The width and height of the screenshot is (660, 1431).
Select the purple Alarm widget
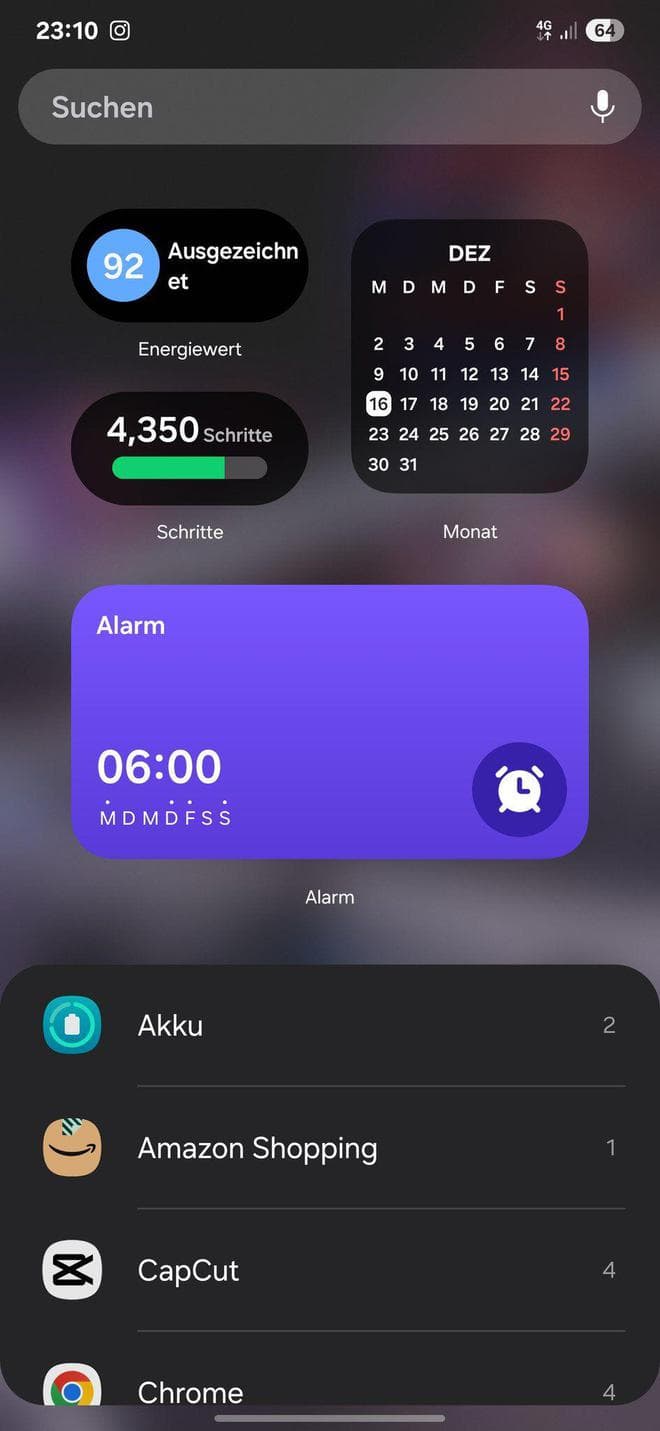pos(330,721)
